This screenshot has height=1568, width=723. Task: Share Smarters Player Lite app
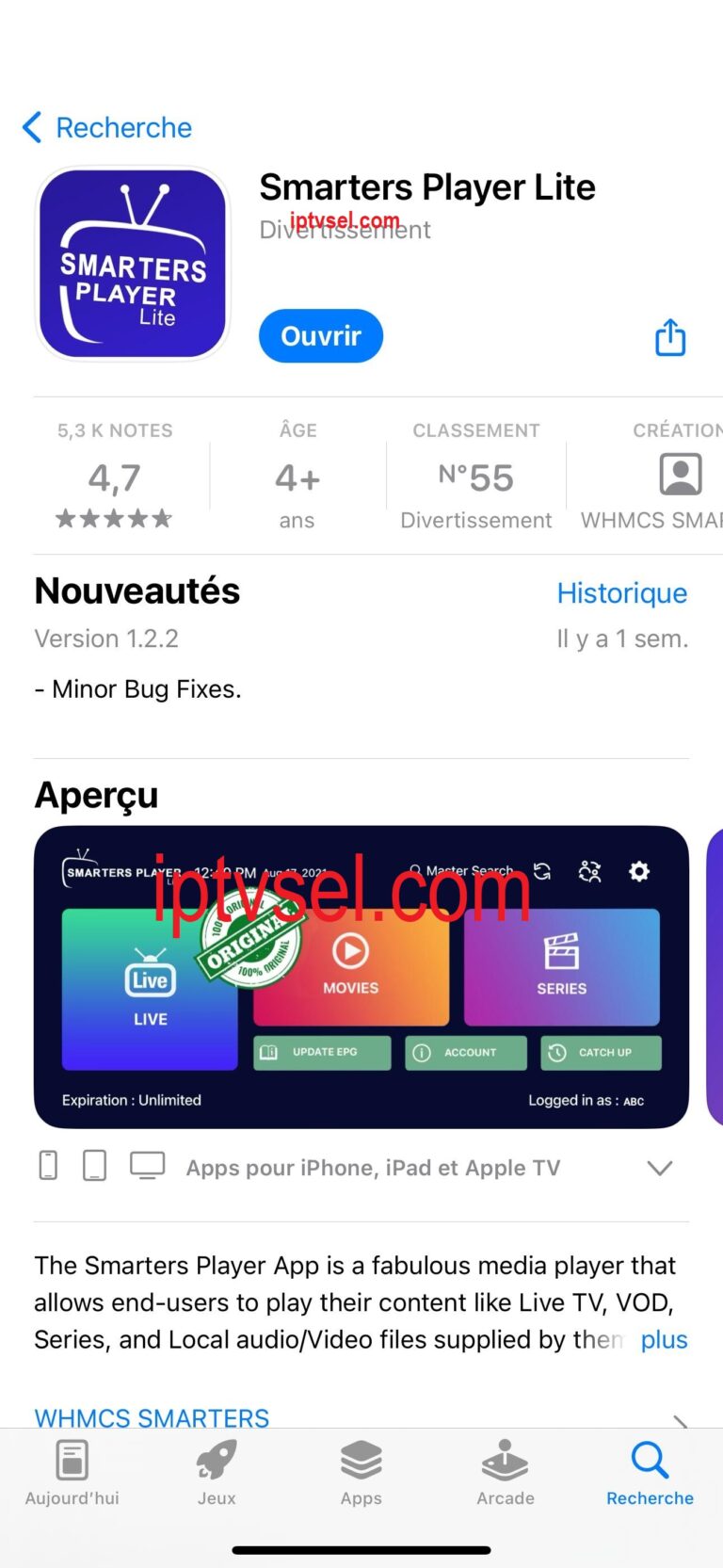point(669,337)
